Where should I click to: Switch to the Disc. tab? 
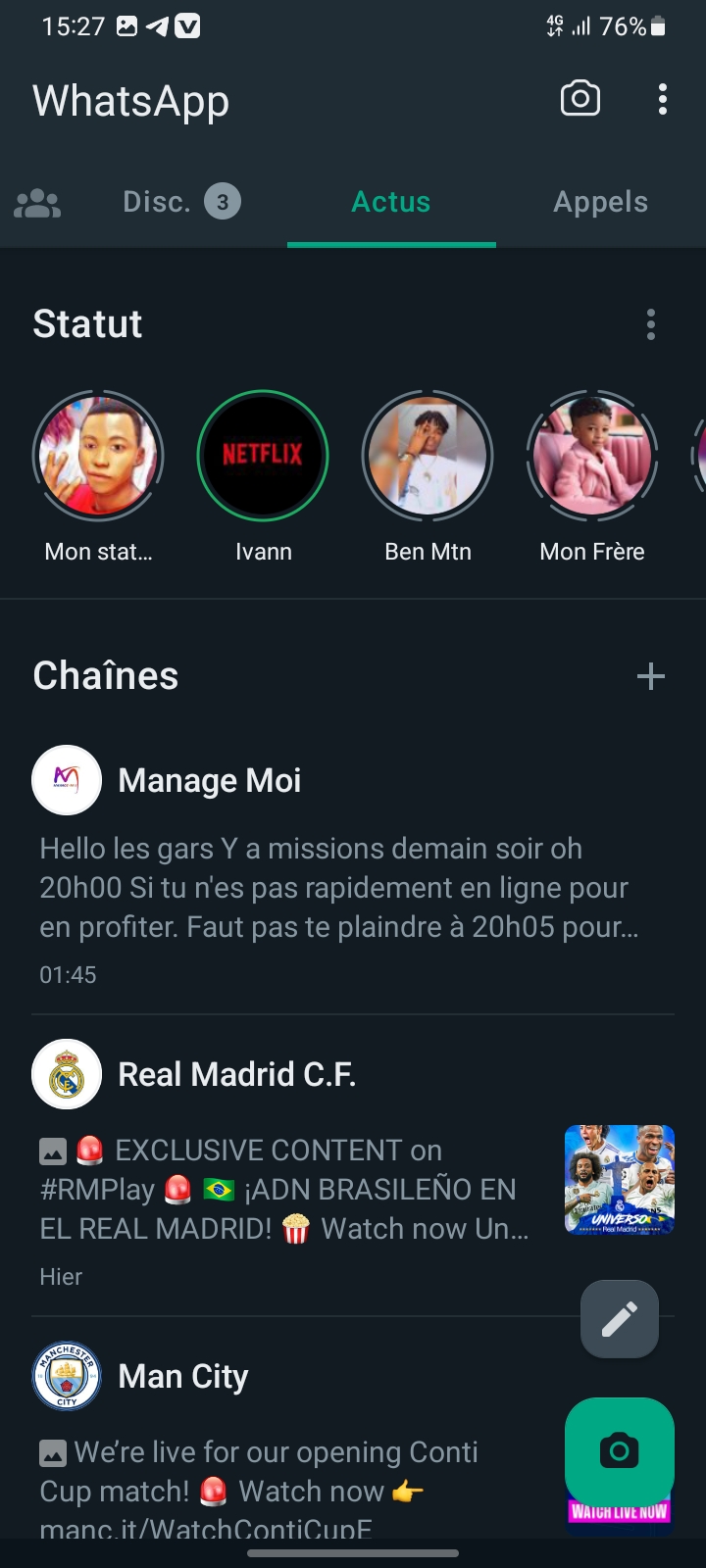point(180,202)
